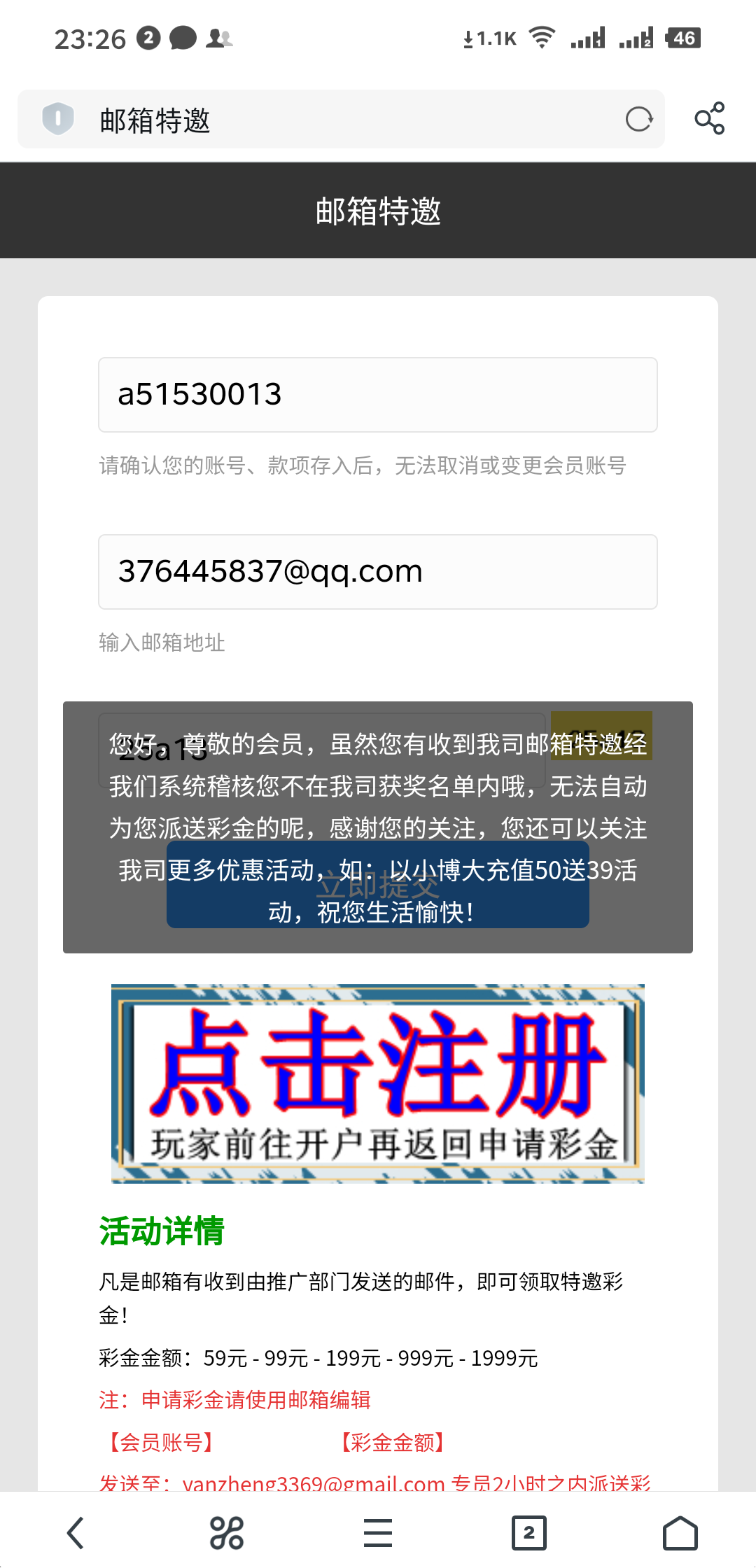Open the 点击注册 registration banner
The width and height of the screenshot is (756, 1568).
click(378, 1084)
